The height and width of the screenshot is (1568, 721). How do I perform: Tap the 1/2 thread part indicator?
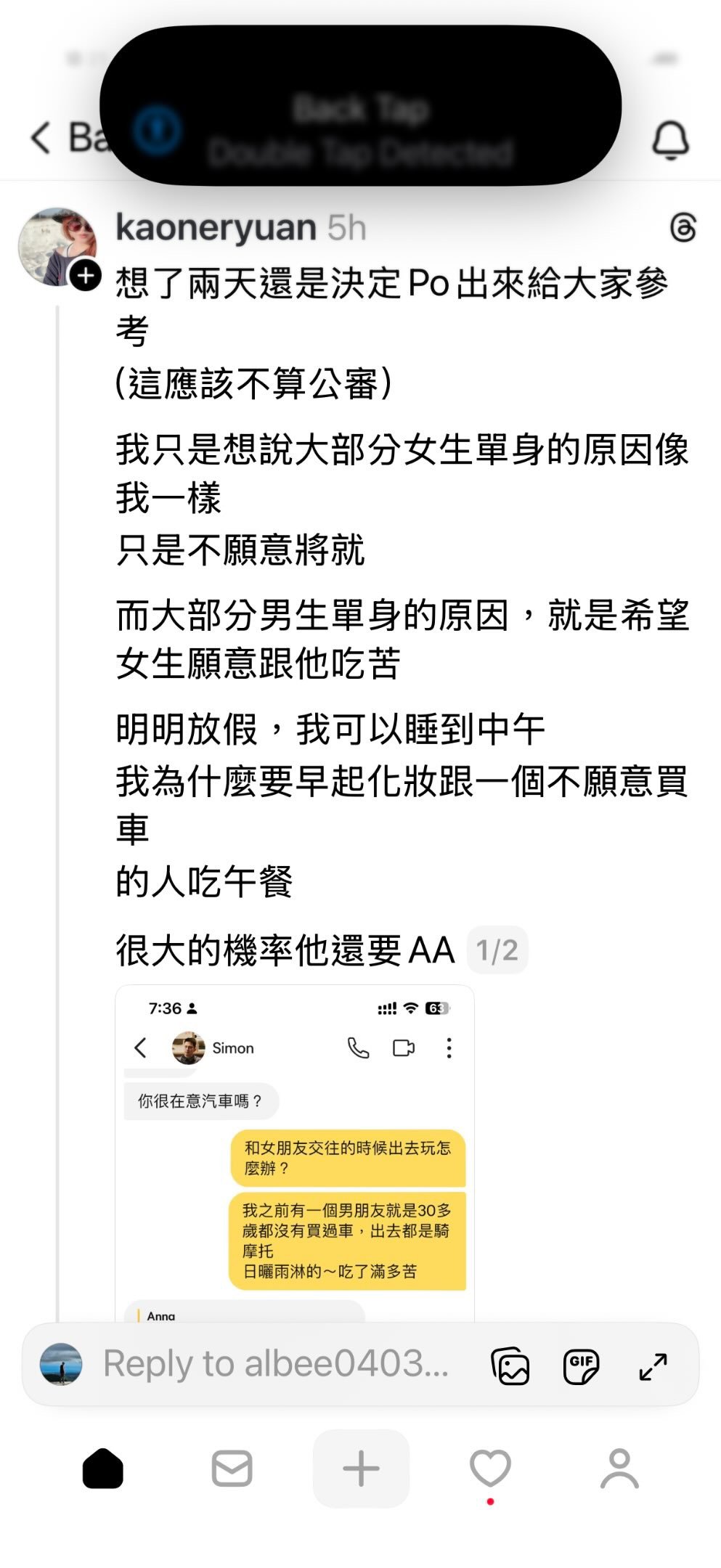[497, 950]
